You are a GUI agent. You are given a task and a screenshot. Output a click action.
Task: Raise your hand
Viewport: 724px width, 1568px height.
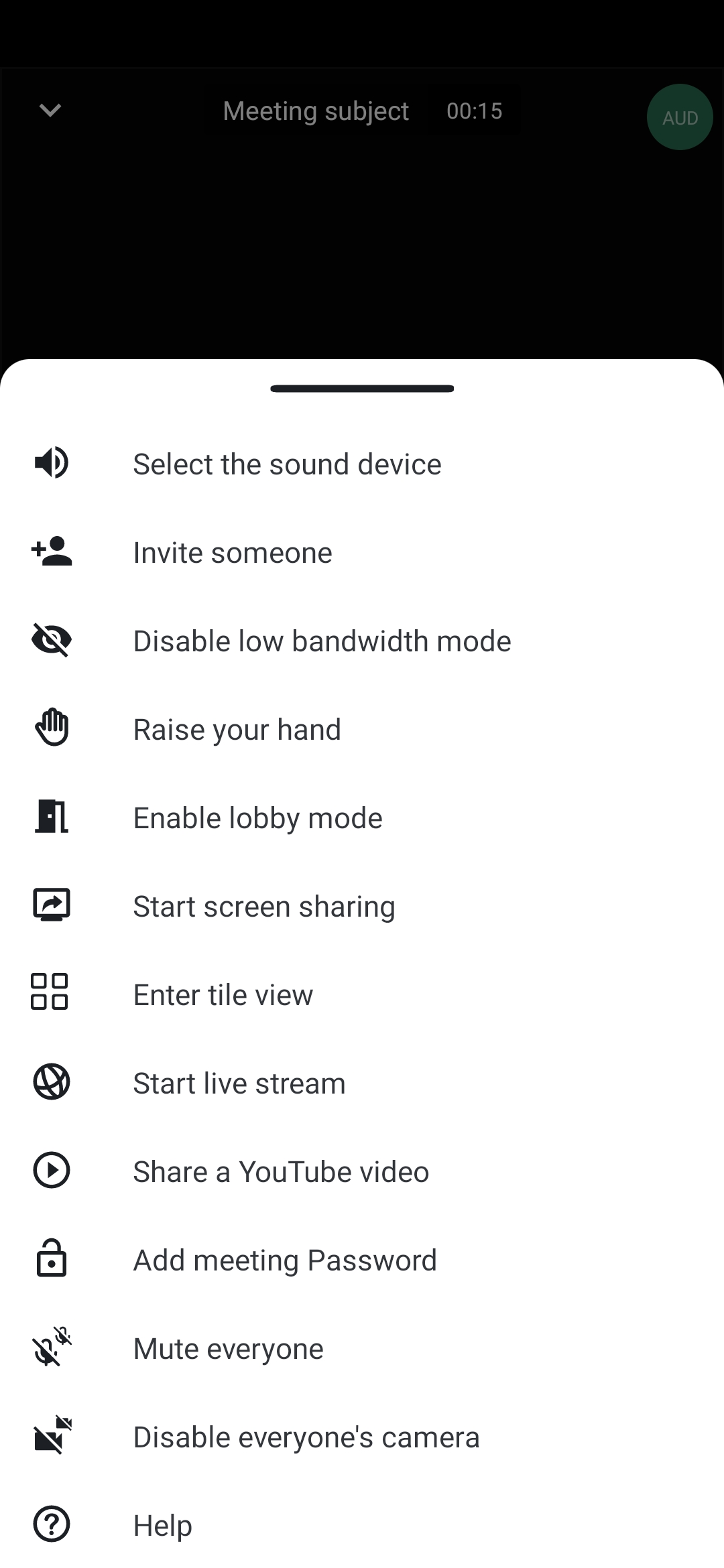tap(237, 729)
